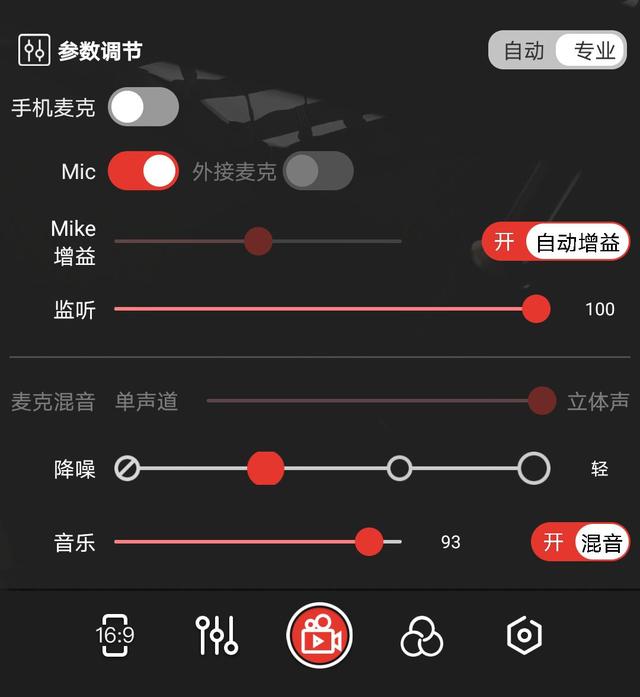Pick the third 降噪 level
This screenshot has height=697, width=640.
399,468
